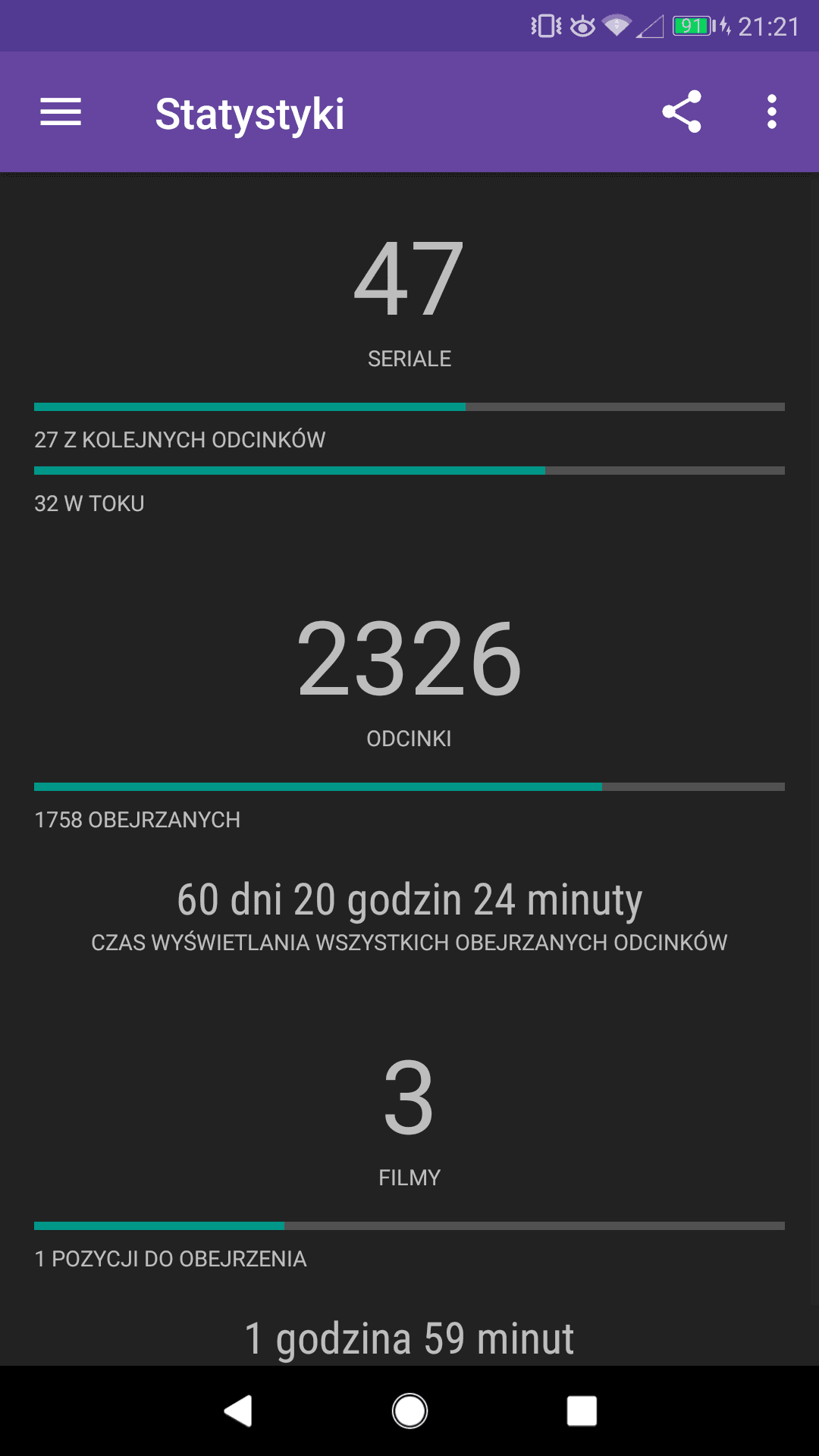Open the recent apps view
The image size is (819, 1456).
582,1411
